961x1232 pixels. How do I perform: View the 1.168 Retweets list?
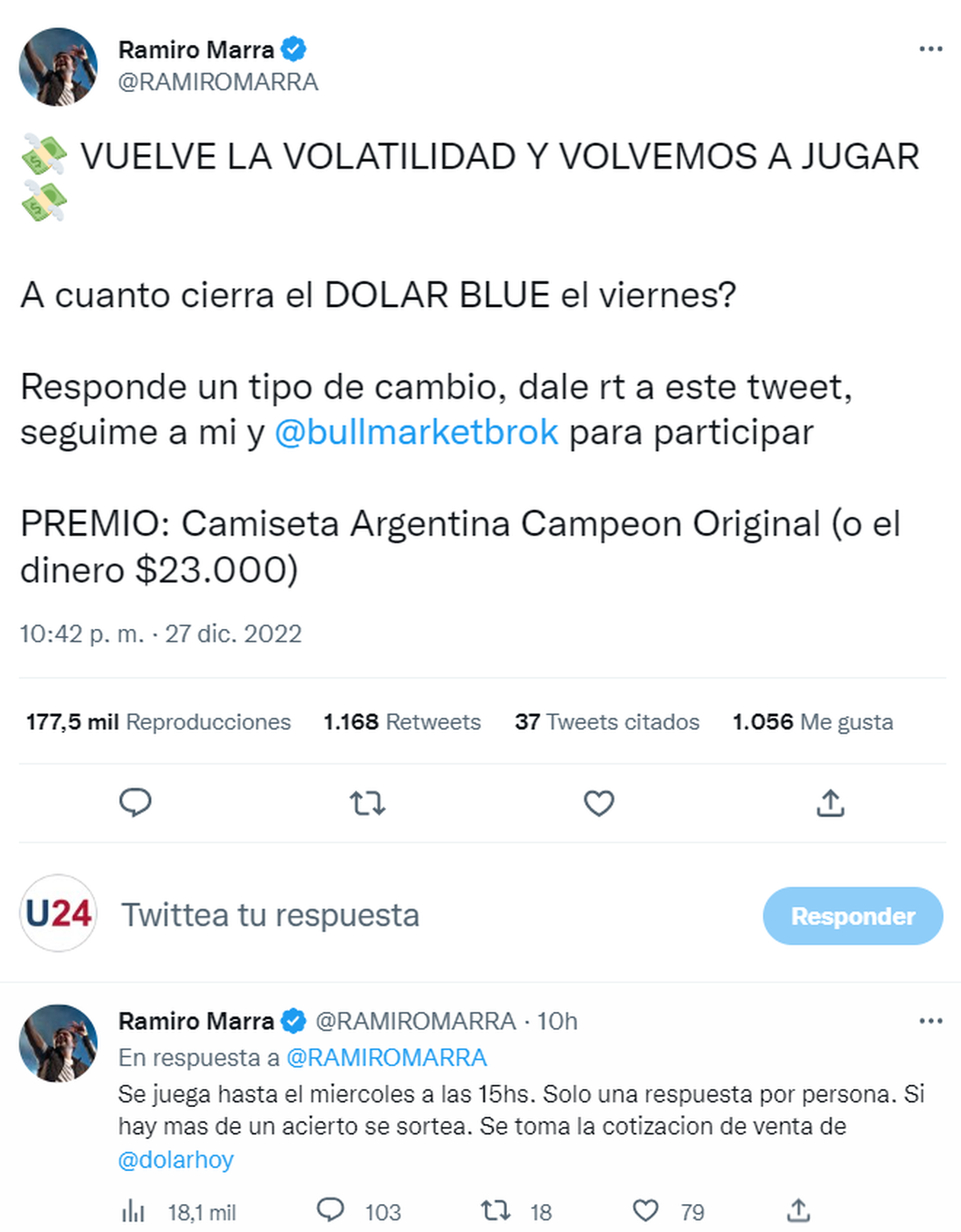pos(401,722)
